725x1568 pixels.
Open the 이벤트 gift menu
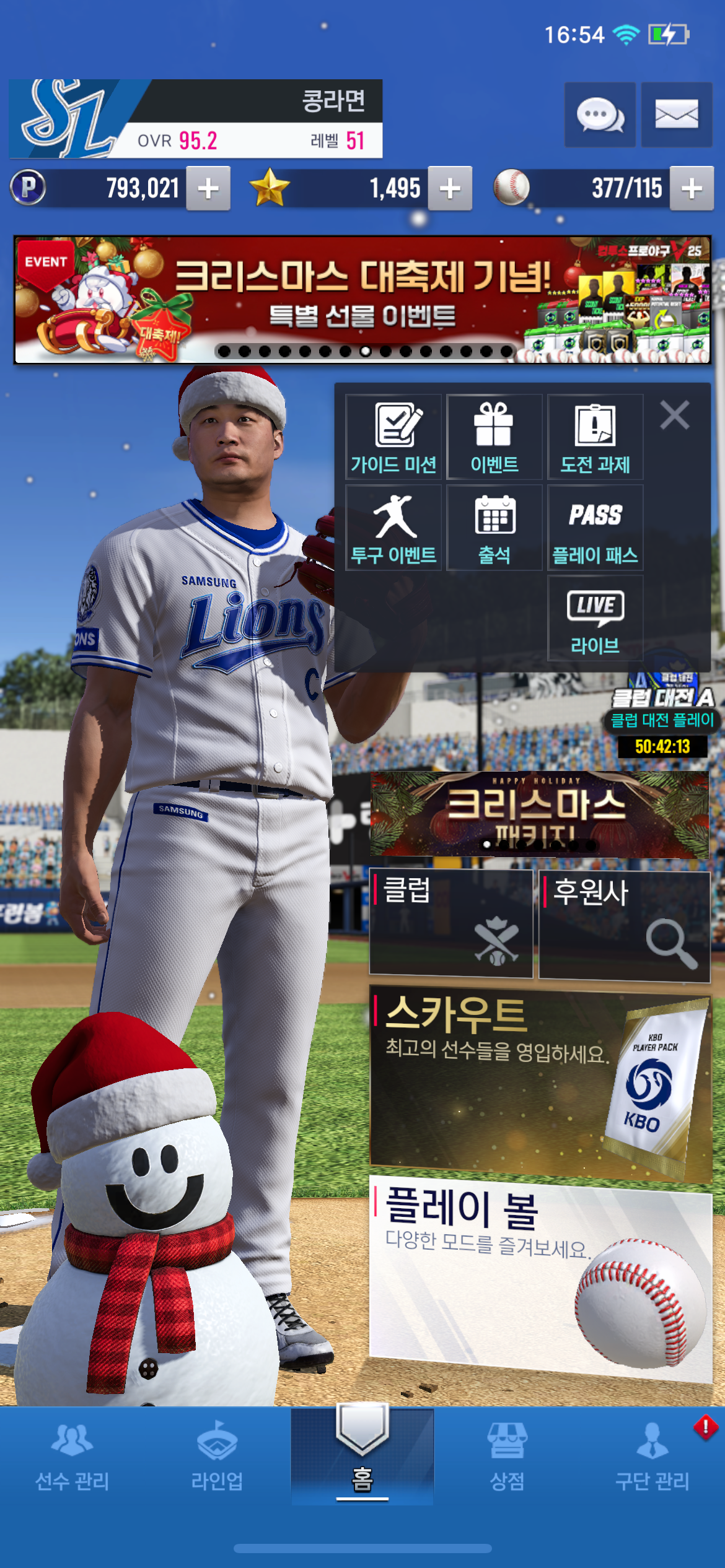pyautogui.click(x=494, y=437)
